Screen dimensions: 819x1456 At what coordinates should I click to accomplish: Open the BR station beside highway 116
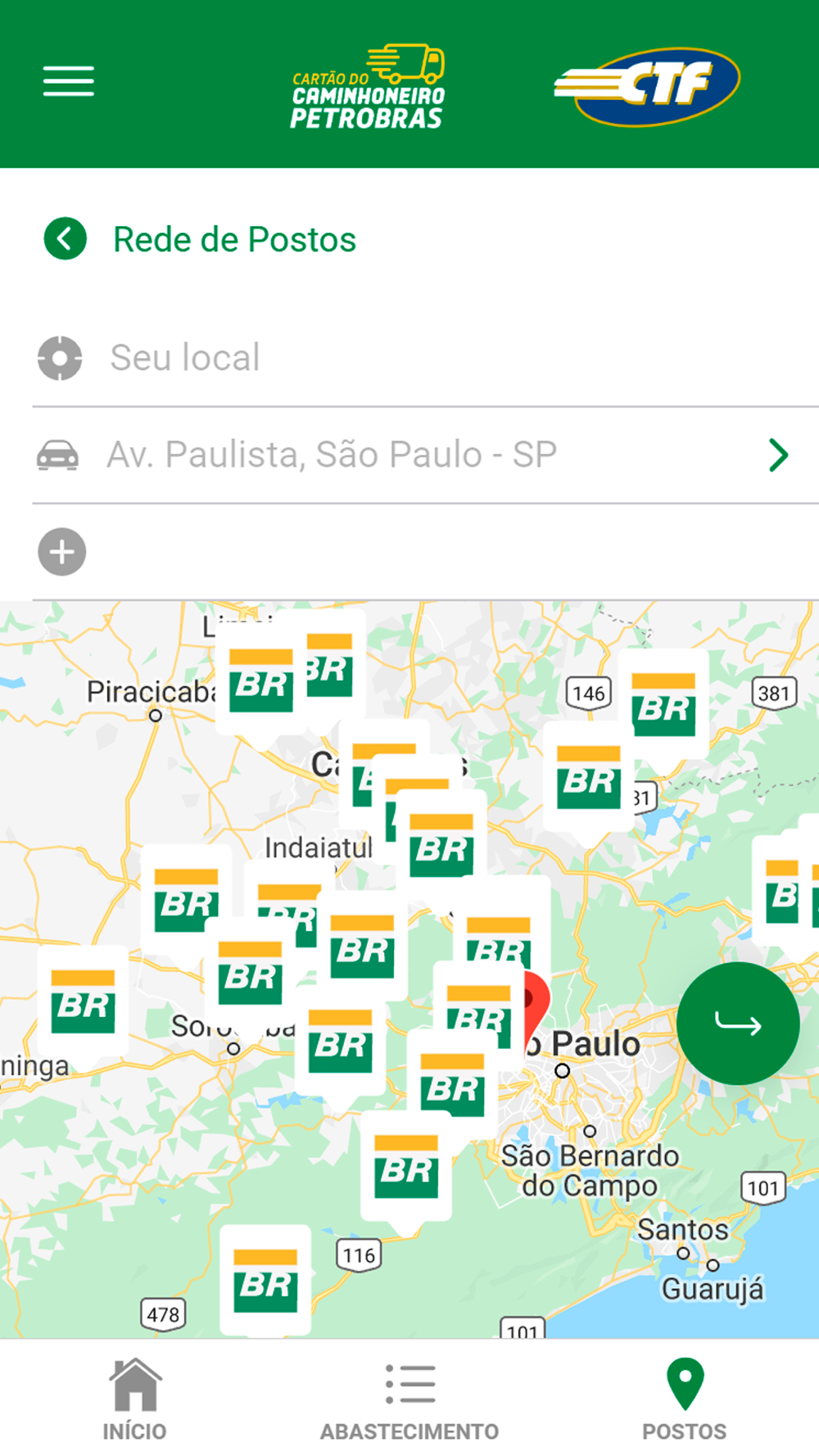tap(265, 1282)
